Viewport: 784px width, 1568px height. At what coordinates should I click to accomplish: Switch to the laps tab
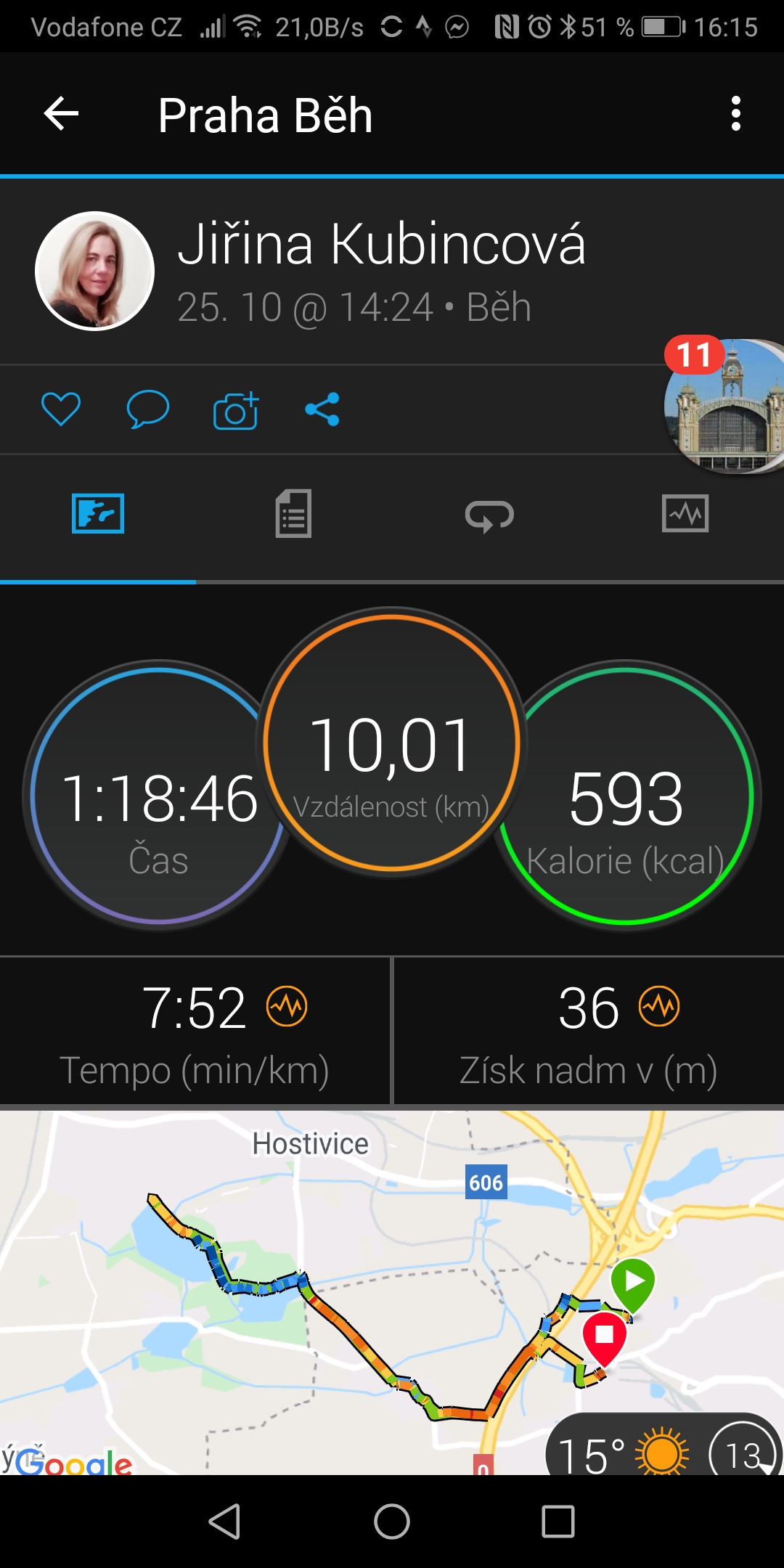tap(489, 515)
